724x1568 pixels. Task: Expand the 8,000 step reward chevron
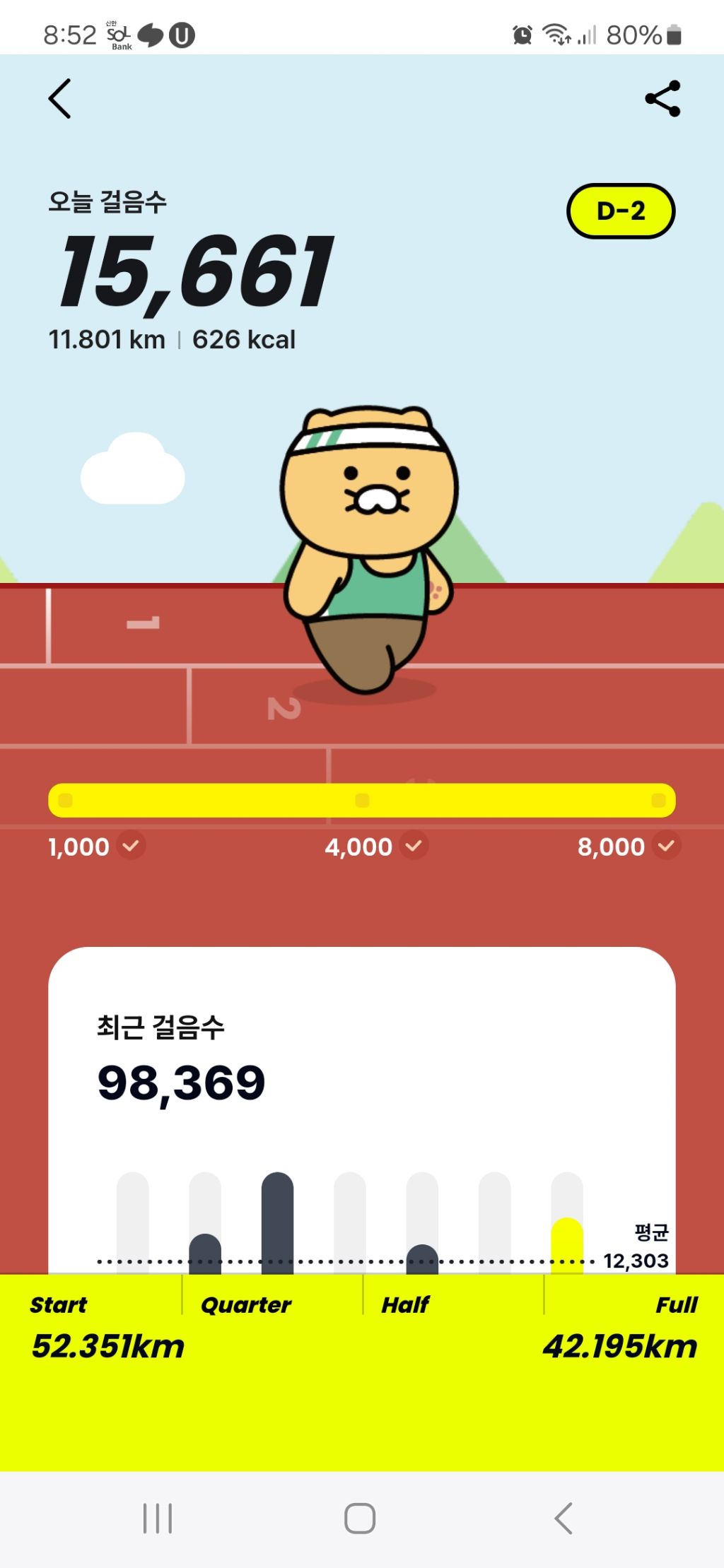pos(665,846)
